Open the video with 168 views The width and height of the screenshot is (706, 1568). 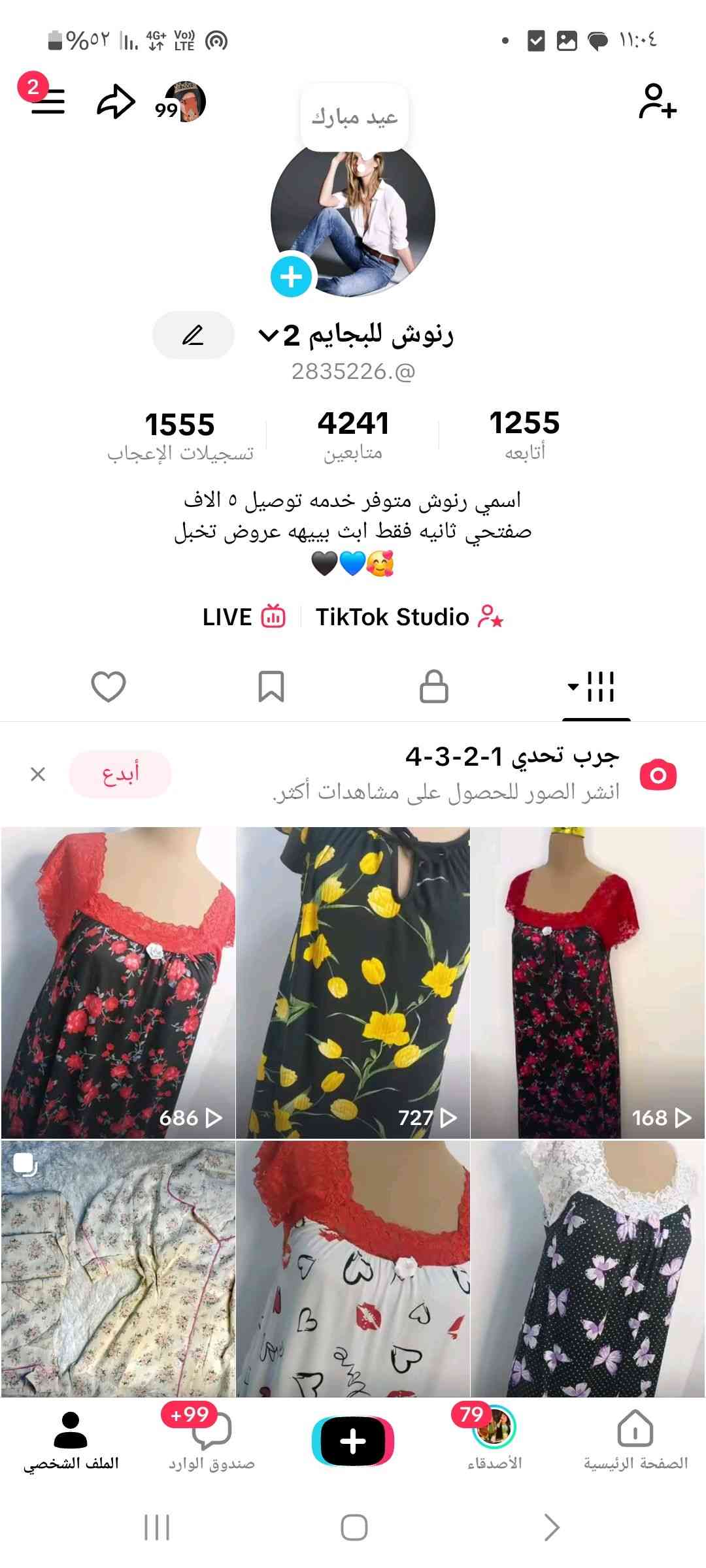tap(588, 982)
